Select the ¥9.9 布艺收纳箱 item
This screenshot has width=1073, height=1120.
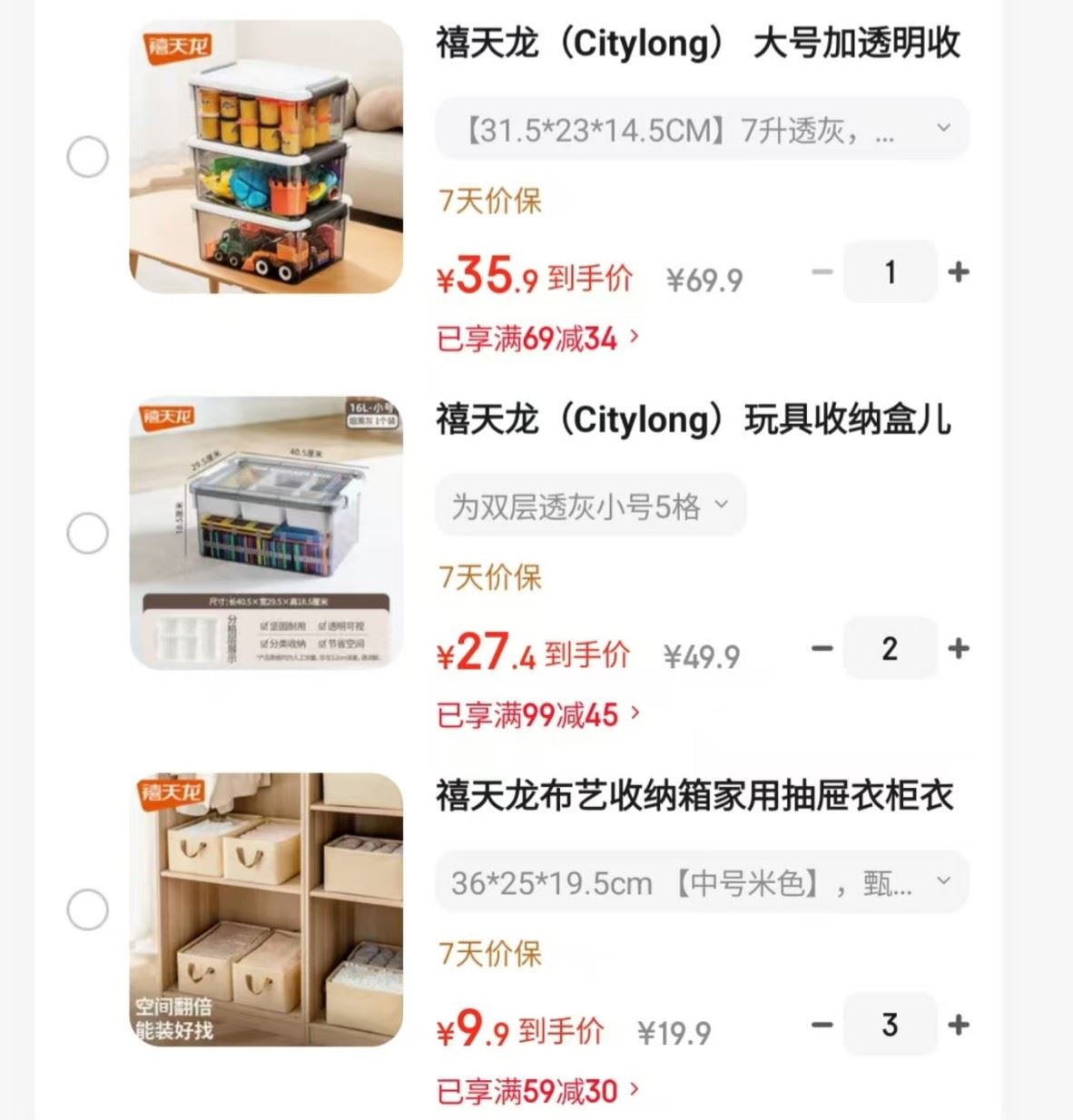coord(88,909)
